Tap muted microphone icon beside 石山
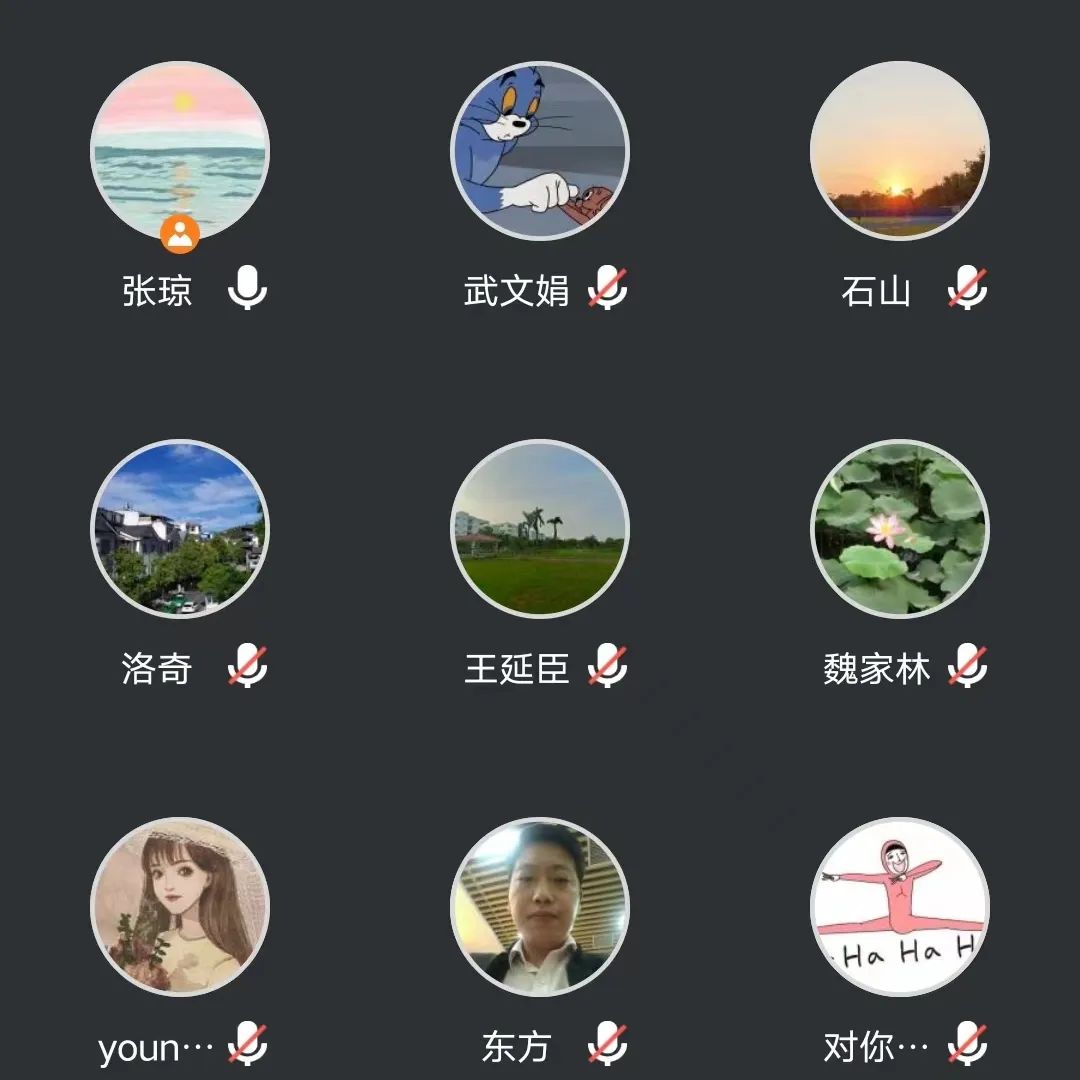This screenshot has width=1080, height=1080. [967, 289]
